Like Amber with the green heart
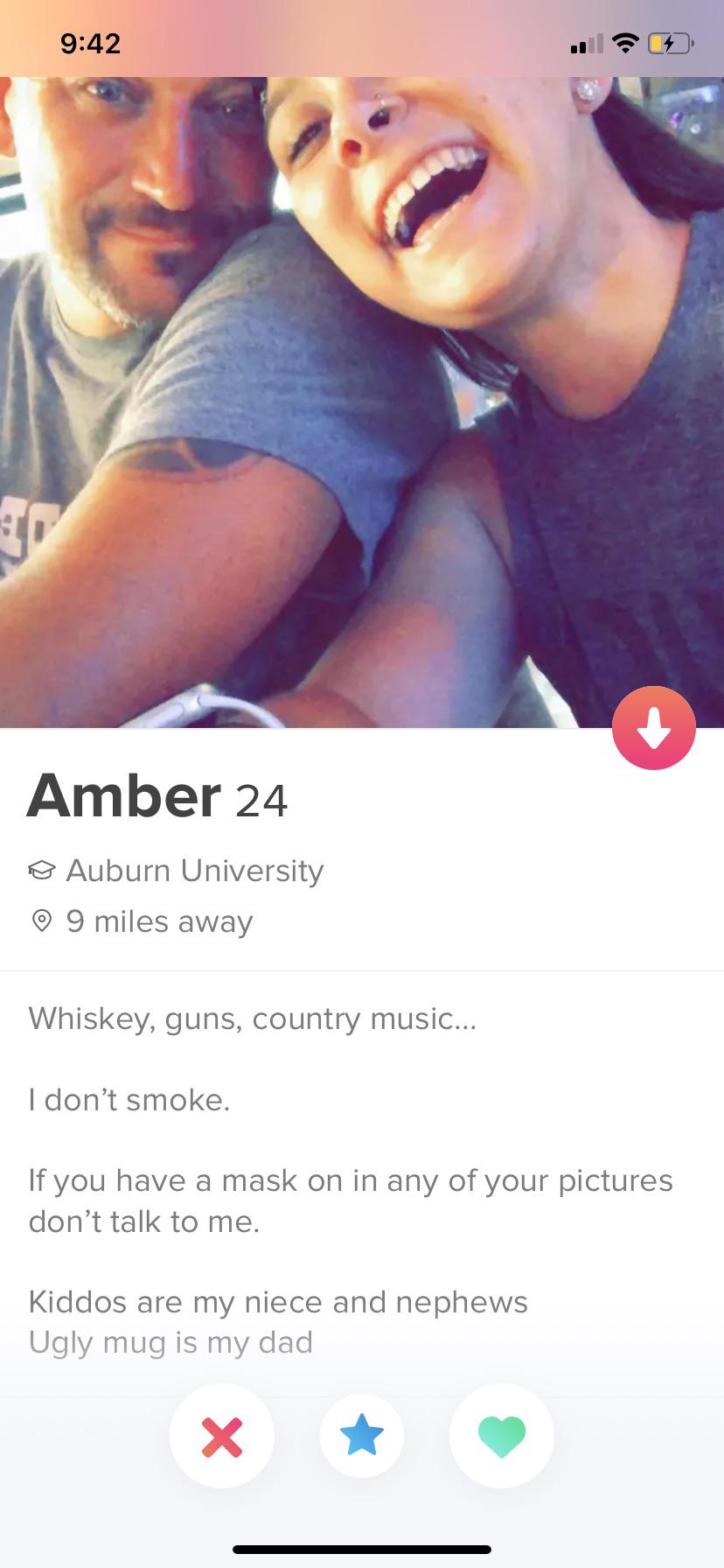The width and height of the screenshot is (724, 1568). click(502, 1436)
